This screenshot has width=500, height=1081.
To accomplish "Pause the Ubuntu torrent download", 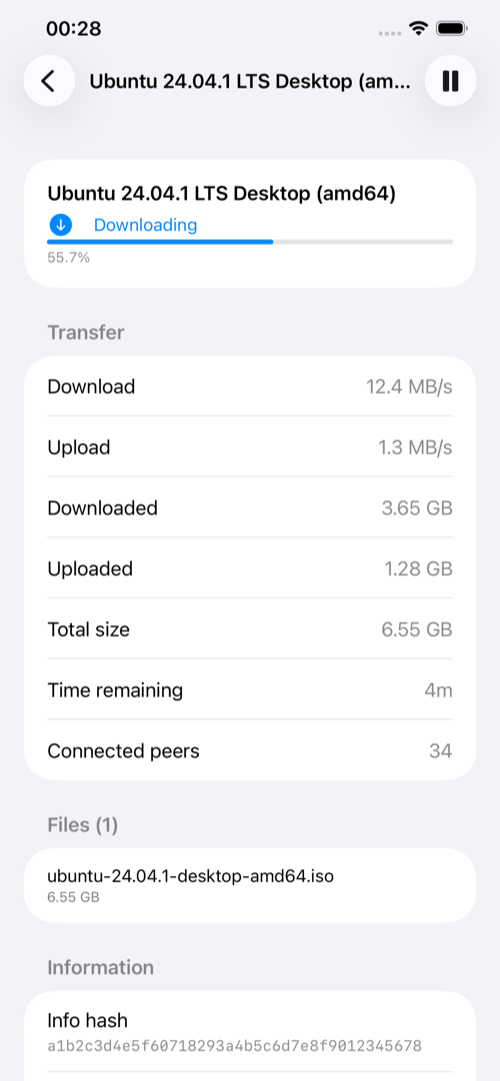I will [x=450, y=81].
